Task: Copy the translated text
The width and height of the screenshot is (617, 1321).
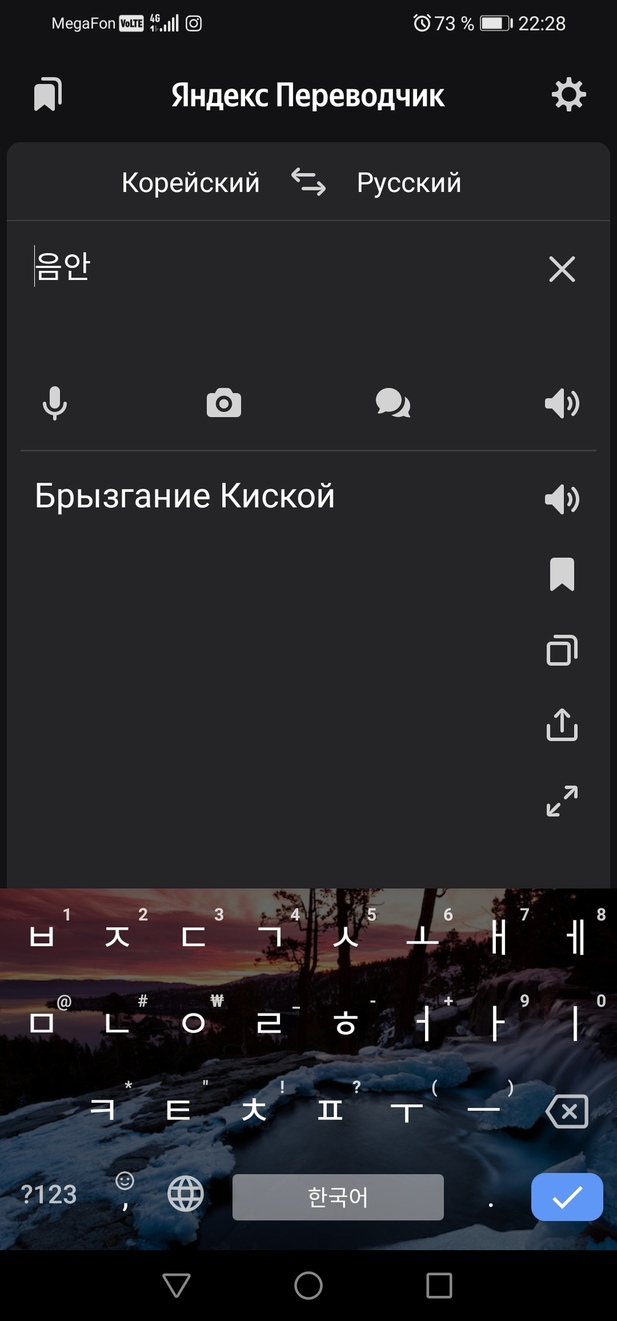Action: 562,651
